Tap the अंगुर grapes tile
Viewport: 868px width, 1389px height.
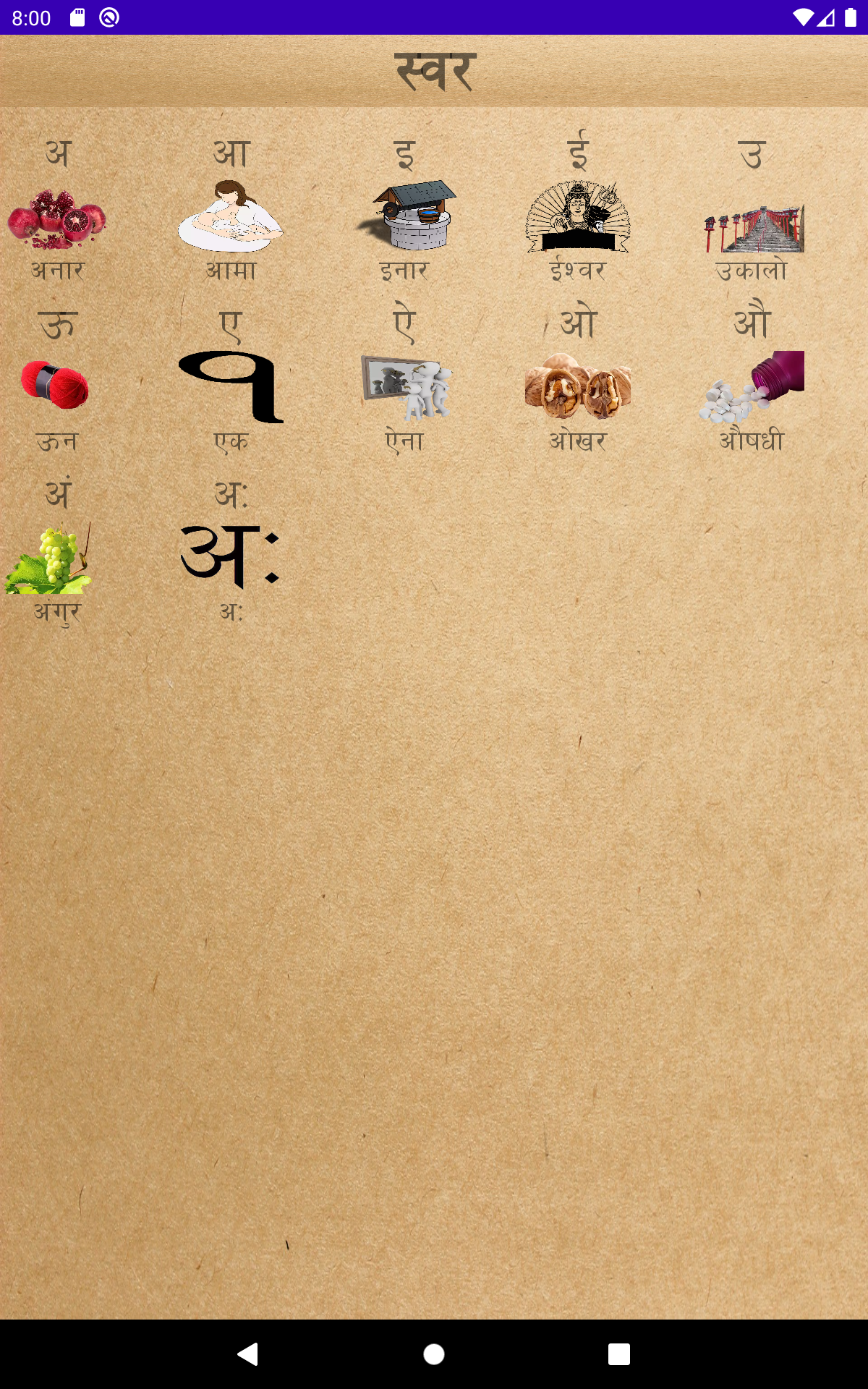(x=58, y=551)
